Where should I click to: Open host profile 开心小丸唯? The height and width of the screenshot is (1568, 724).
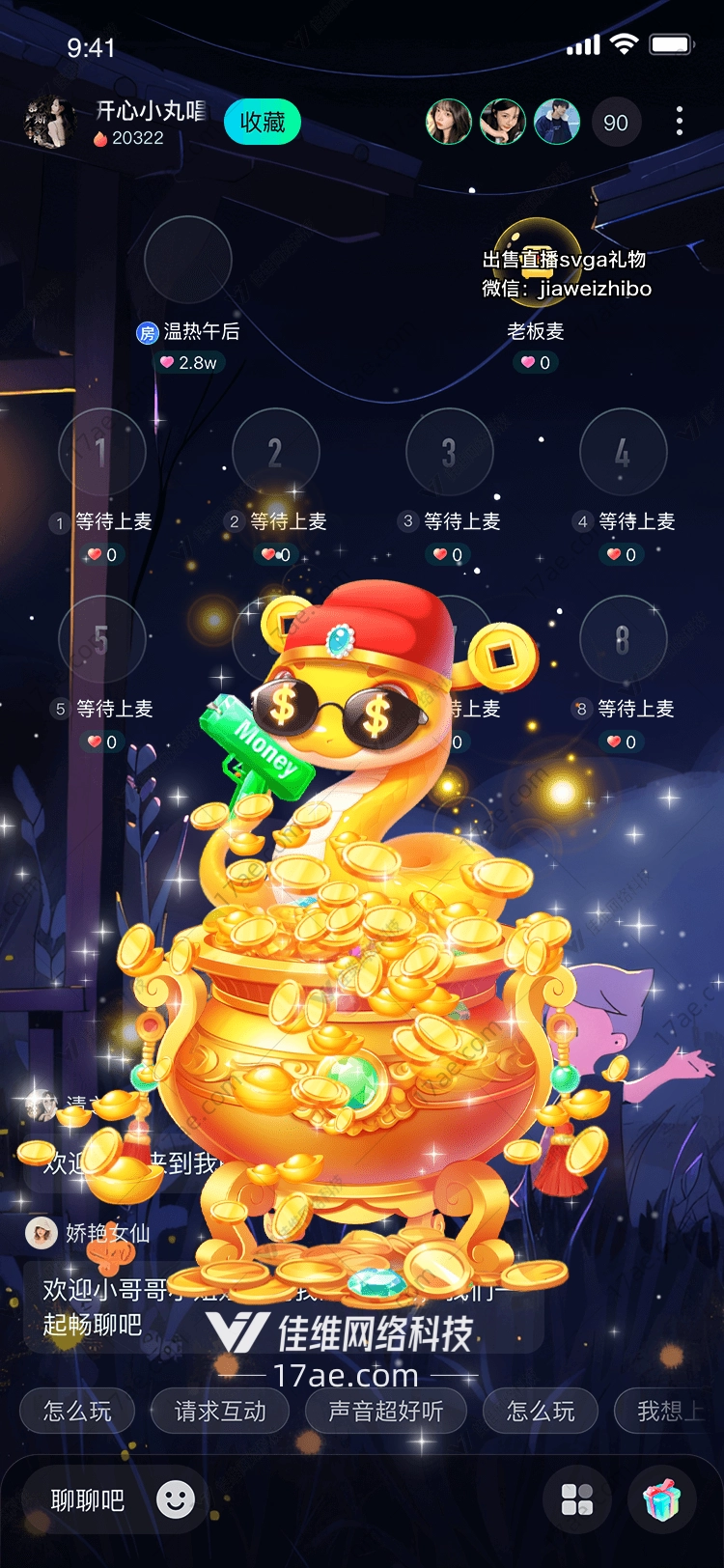point(50,123)
